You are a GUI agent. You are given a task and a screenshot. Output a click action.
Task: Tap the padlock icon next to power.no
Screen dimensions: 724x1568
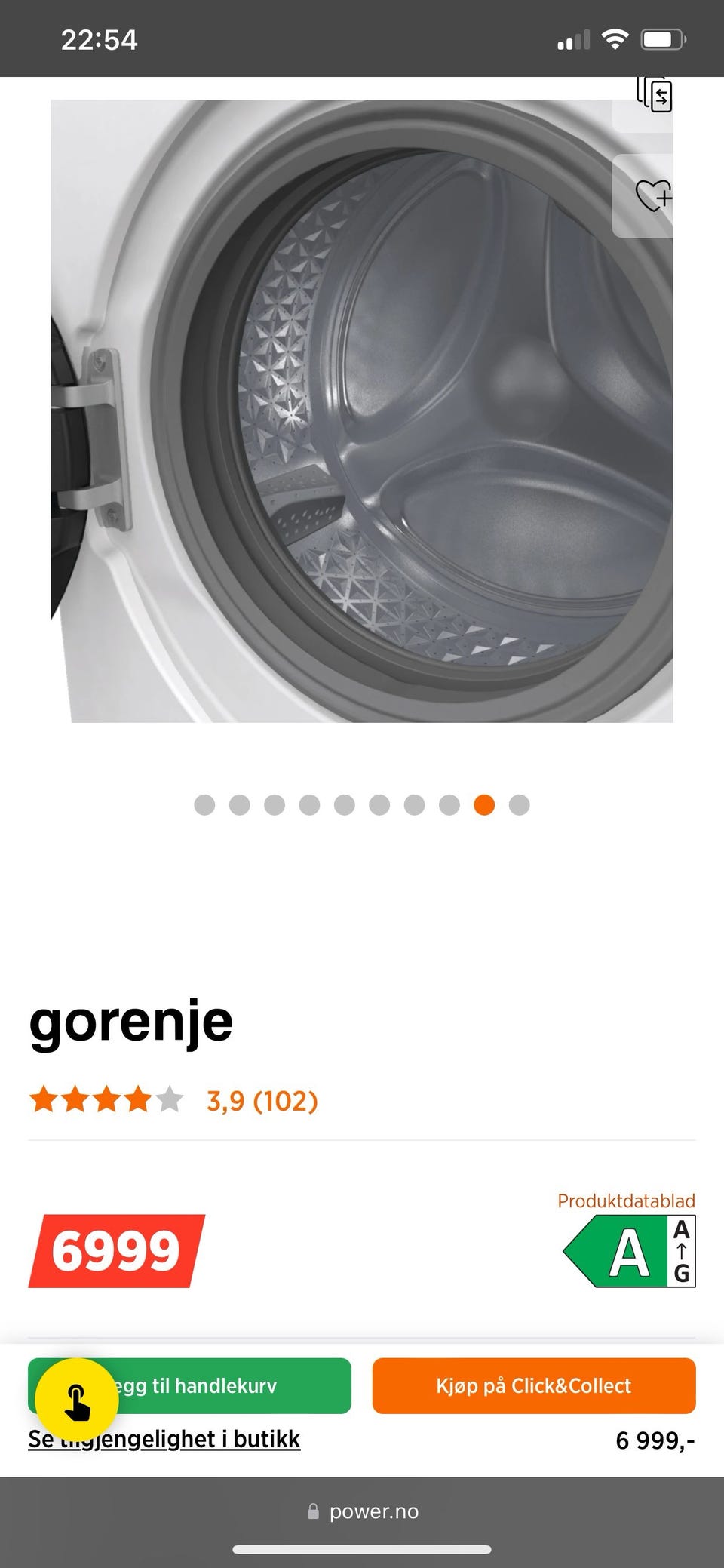tap(312, 1511)
